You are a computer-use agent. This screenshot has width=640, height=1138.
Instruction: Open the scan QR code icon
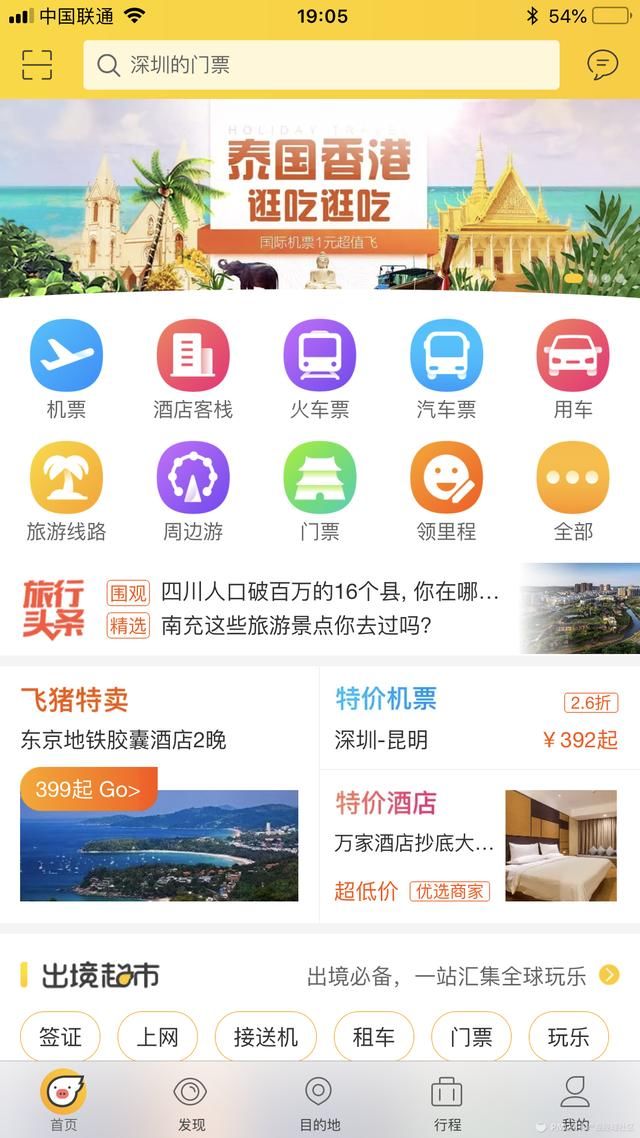click(x=36, y=65)
